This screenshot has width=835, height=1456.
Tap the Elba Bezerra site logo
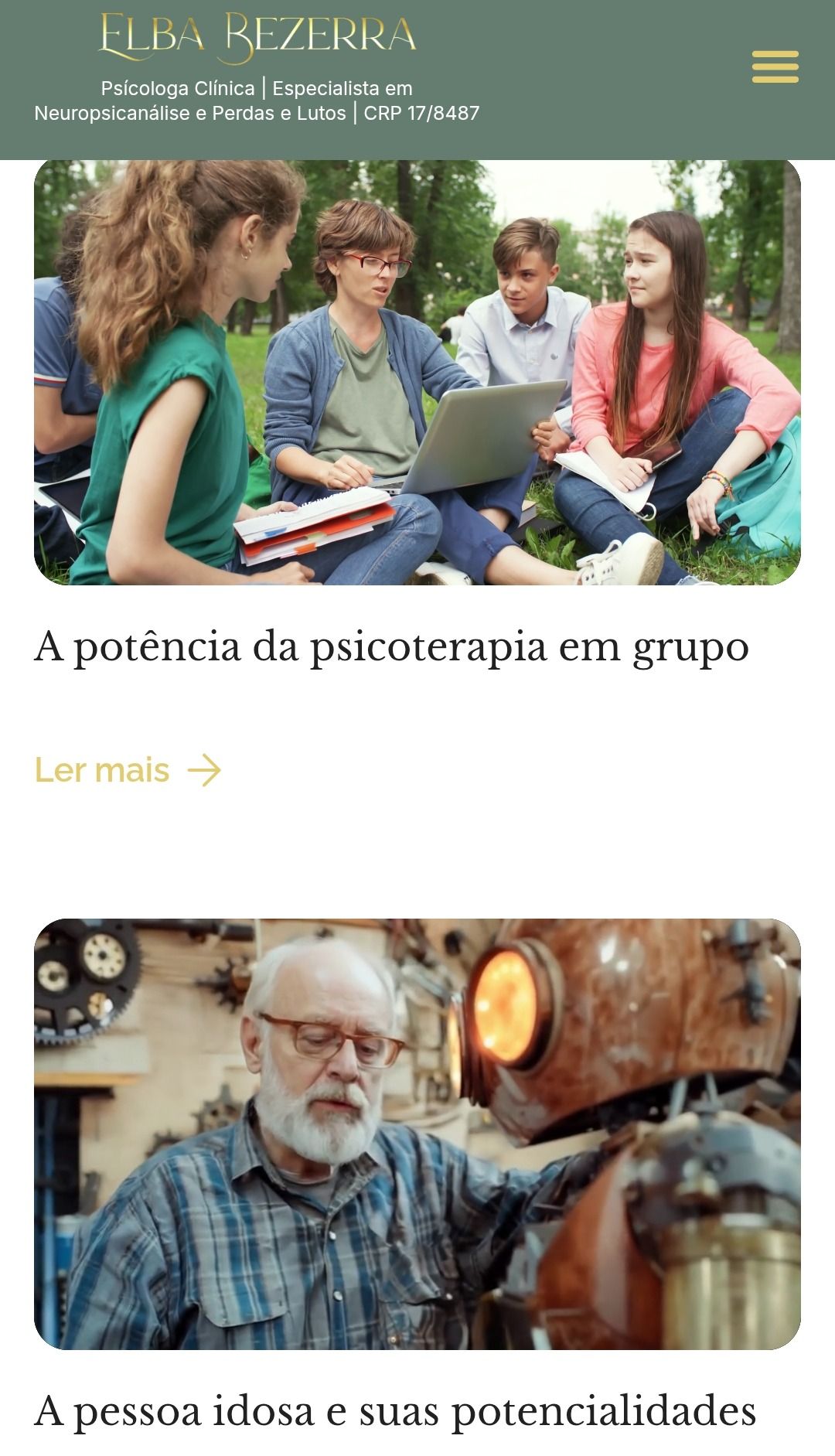(257, 37)
